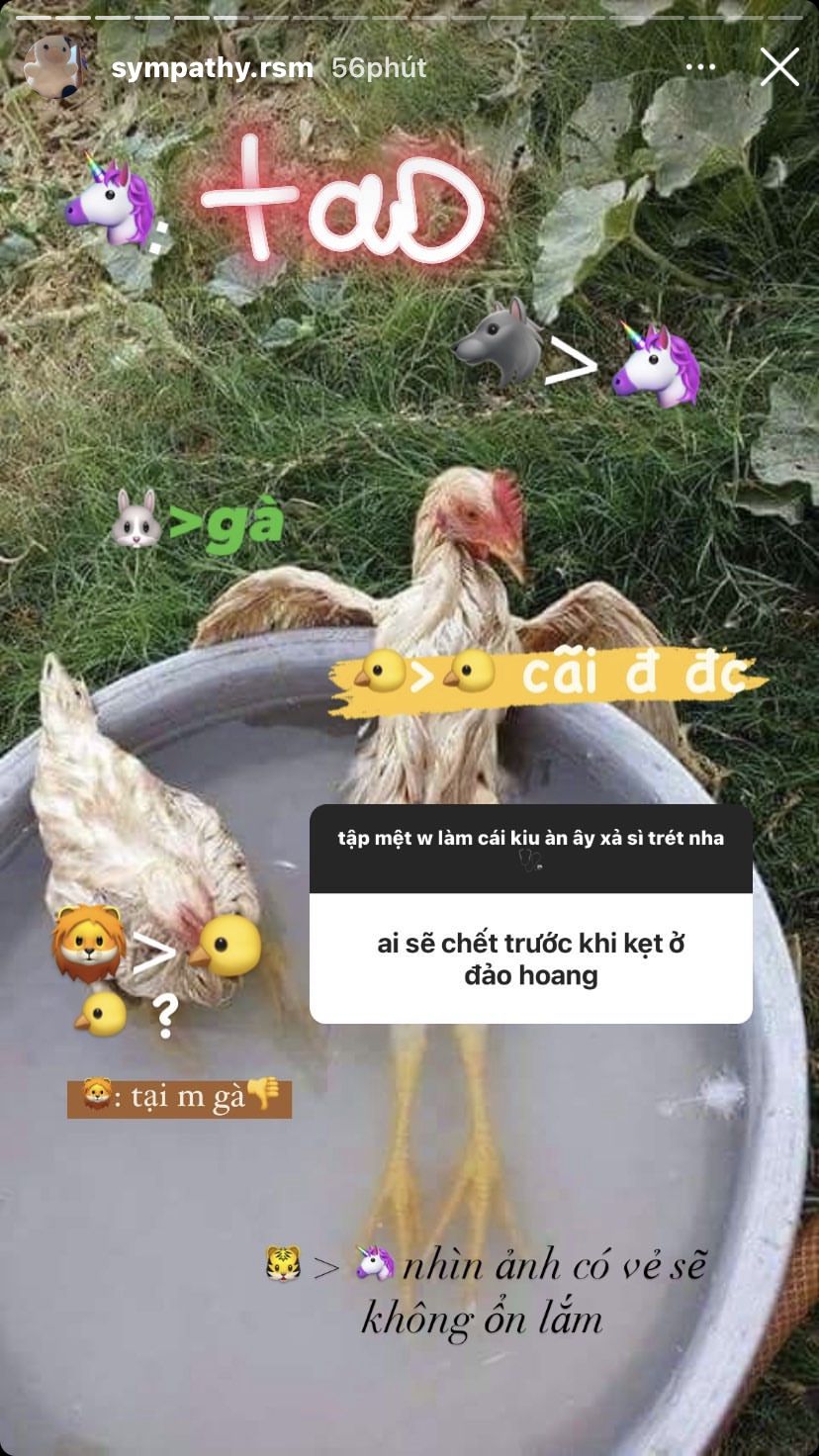Close the story viewer
This screenshot has width=819, height=1456.
[779, 67]
